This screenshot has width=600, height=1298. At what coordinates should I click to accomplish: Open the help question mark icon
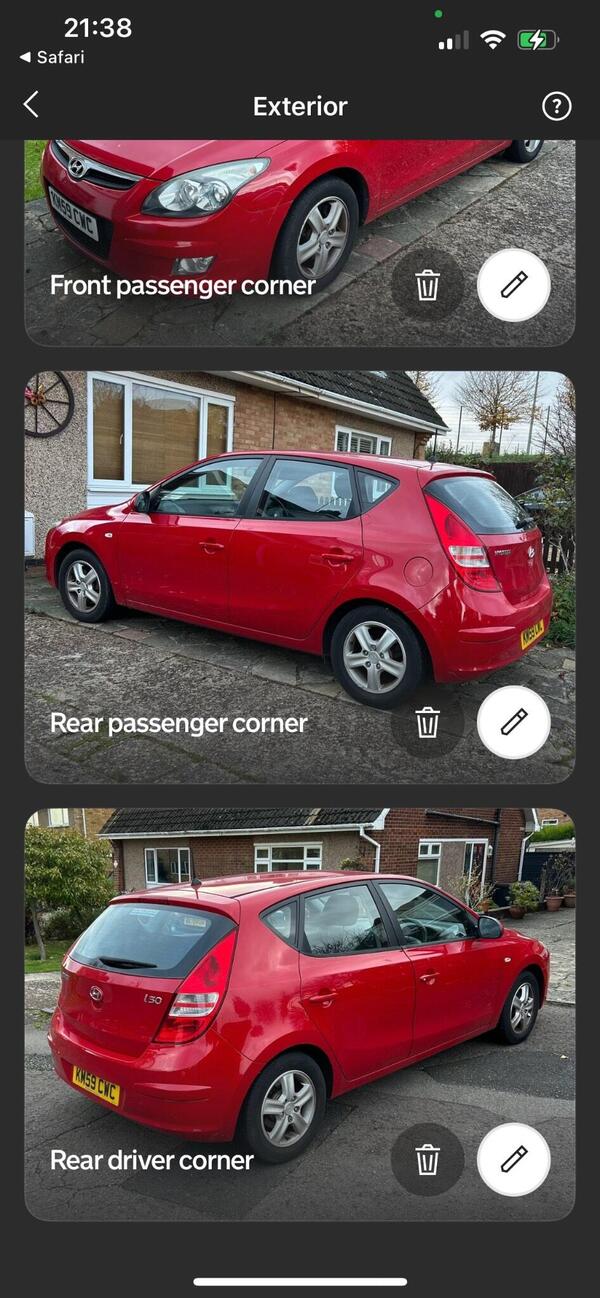(x=556, y=106)
